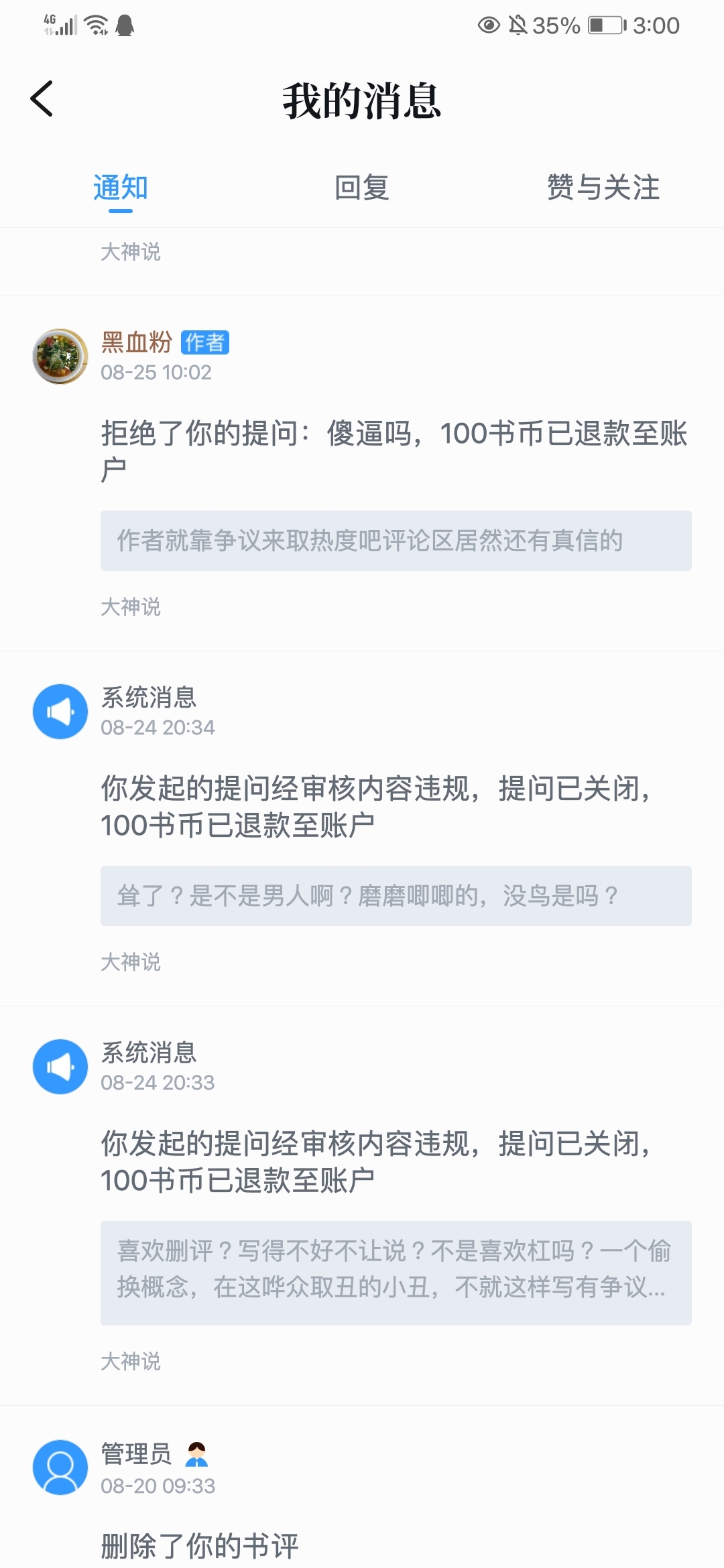
Task: Switch to the 回复 tab
Action: coord(362,188)
